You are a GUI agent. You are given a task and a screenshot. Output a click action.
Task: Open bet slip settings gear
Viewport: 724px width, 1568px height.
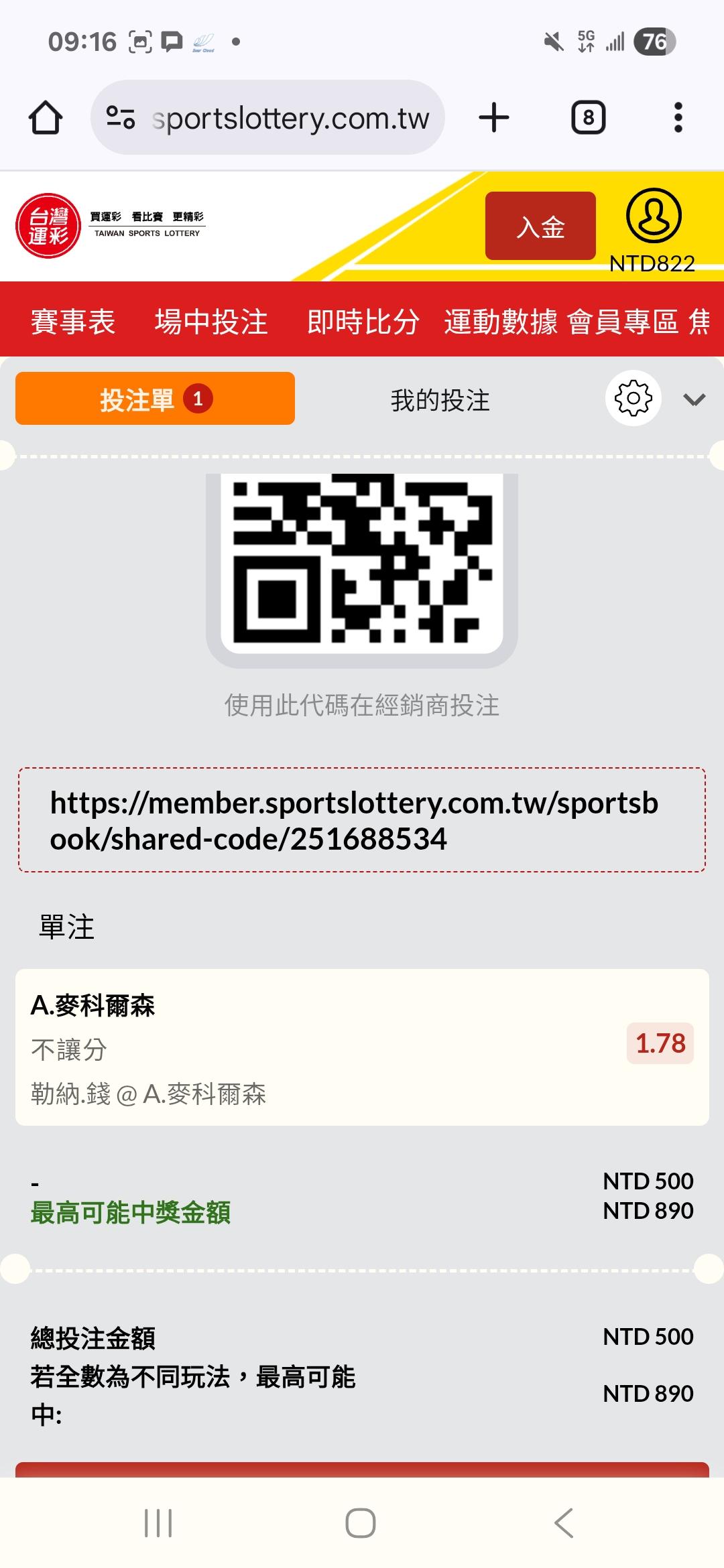point(633,399)
